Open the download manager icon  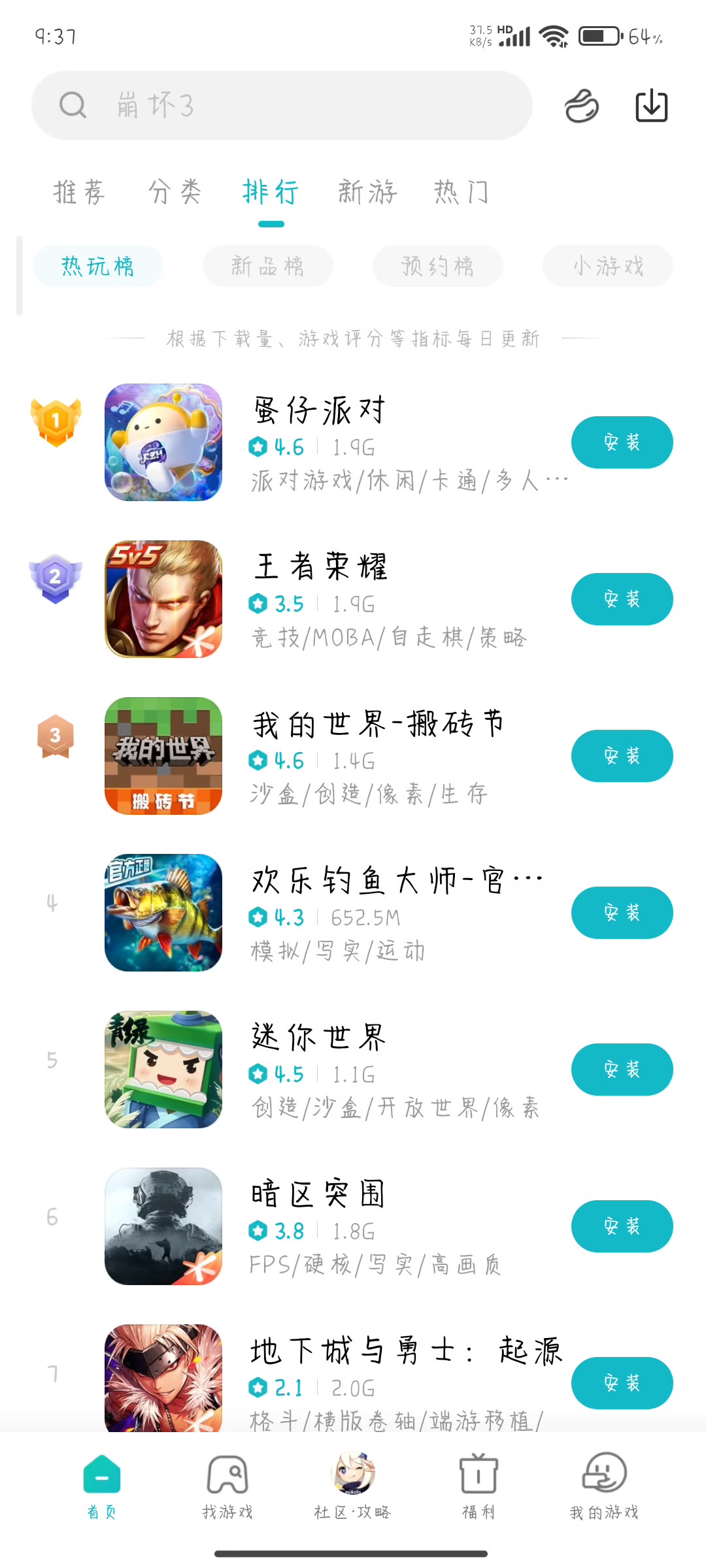click(x=651, y=106)
